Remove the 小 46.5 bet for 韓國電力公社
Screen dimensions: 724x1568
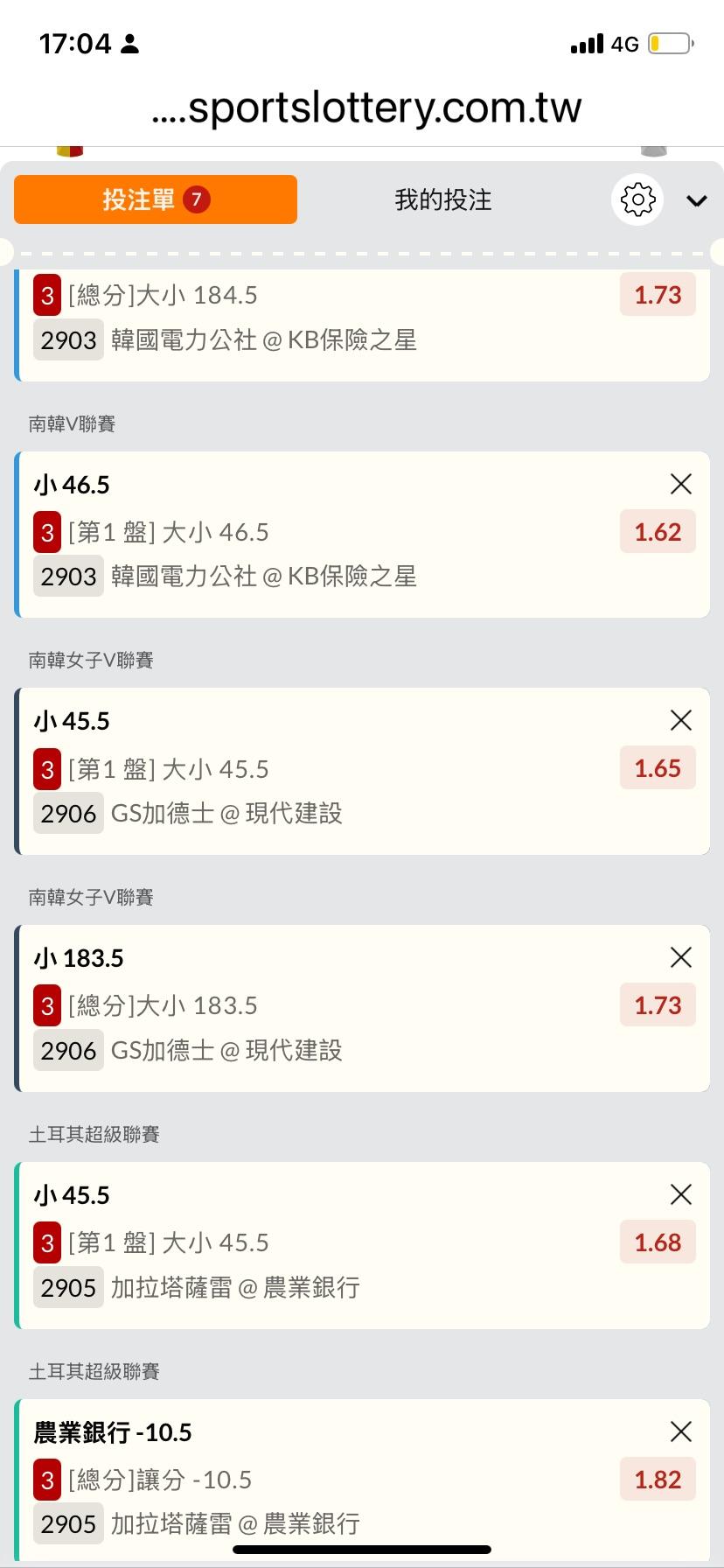click(x=680, y=484)
